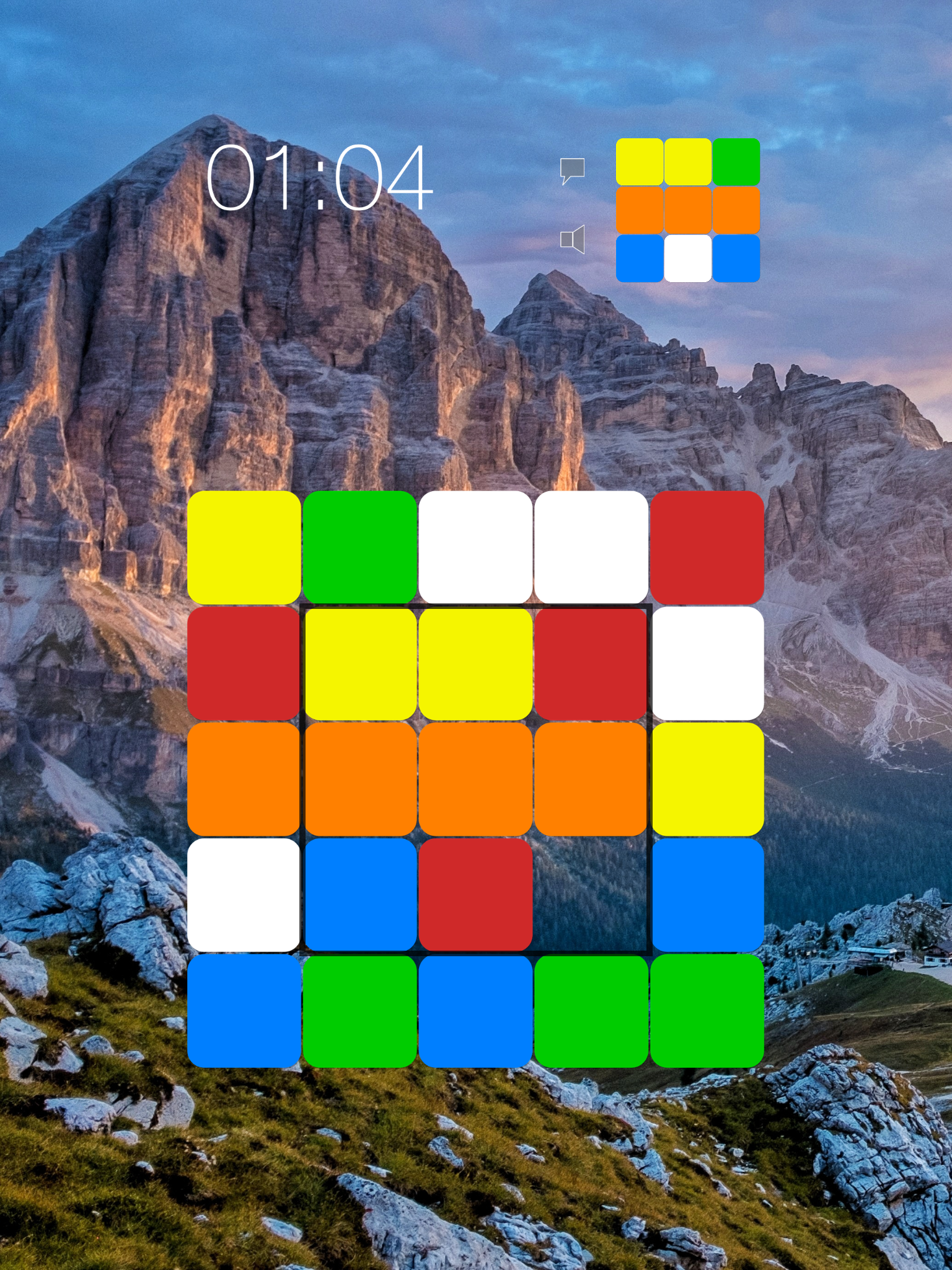Screen dimensions: 952x1270
Task: Tap the red tile left of the empty slot
Action: pos(475,894)
